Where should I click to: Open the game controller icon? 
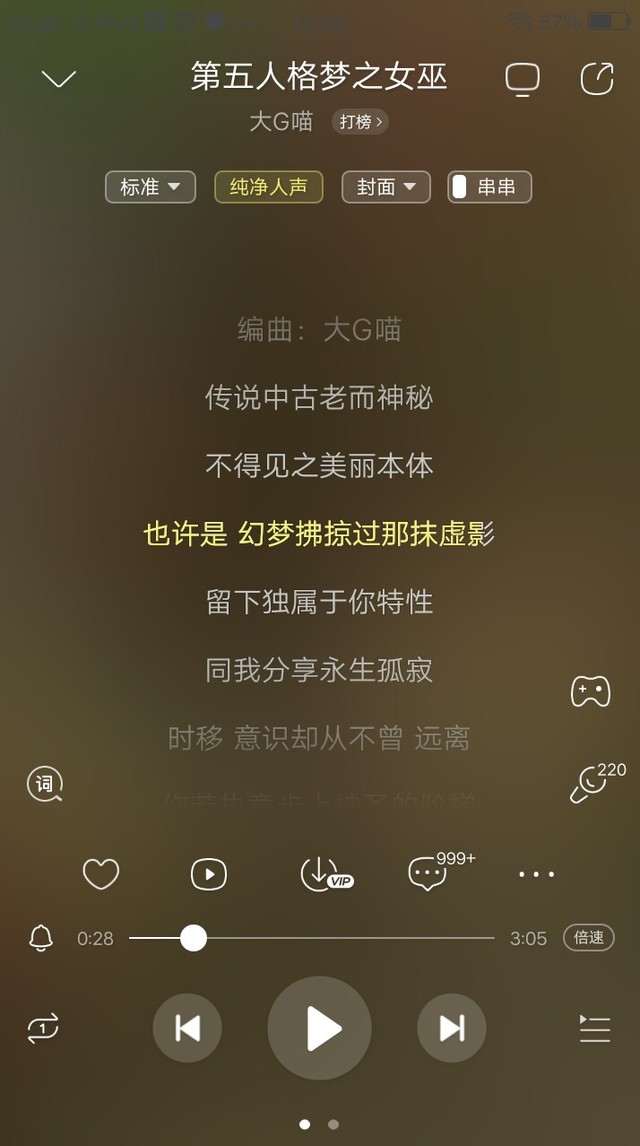click(590, 691)
